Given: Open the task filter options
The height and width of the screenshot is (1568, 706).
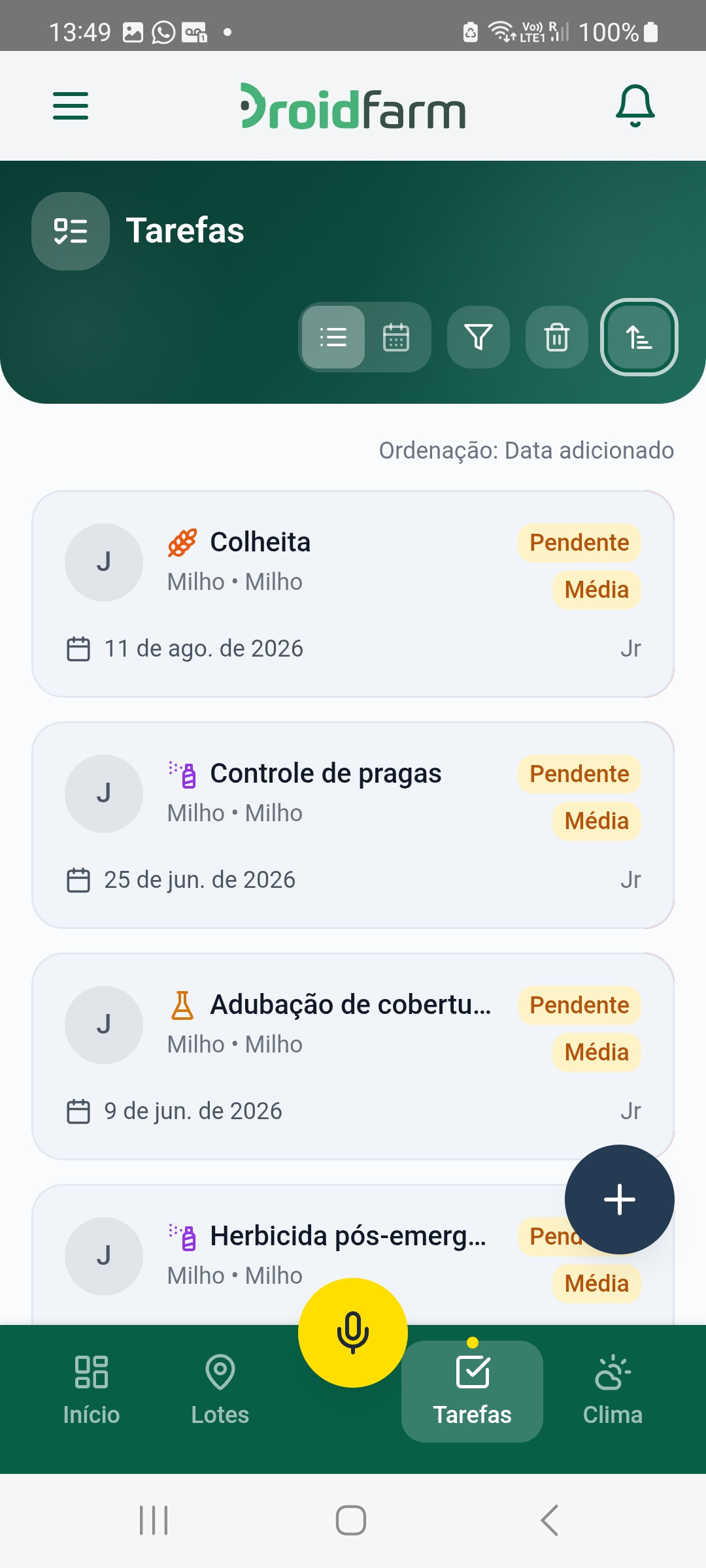Looking at the screenshot, I should [x=478, y=337].
